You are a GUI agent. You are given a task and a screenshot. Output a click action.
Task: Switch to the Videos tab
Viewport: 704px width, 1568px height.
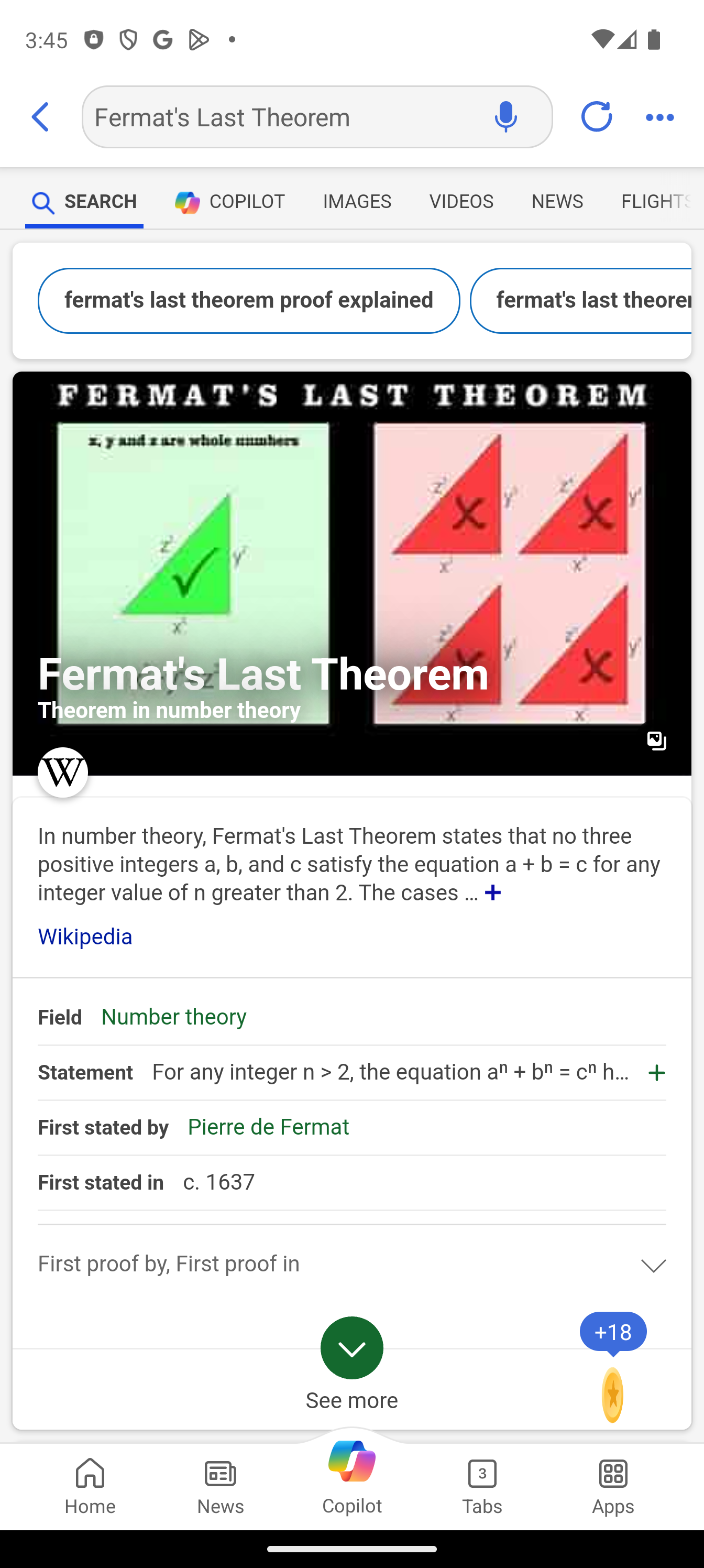point(461,201)
